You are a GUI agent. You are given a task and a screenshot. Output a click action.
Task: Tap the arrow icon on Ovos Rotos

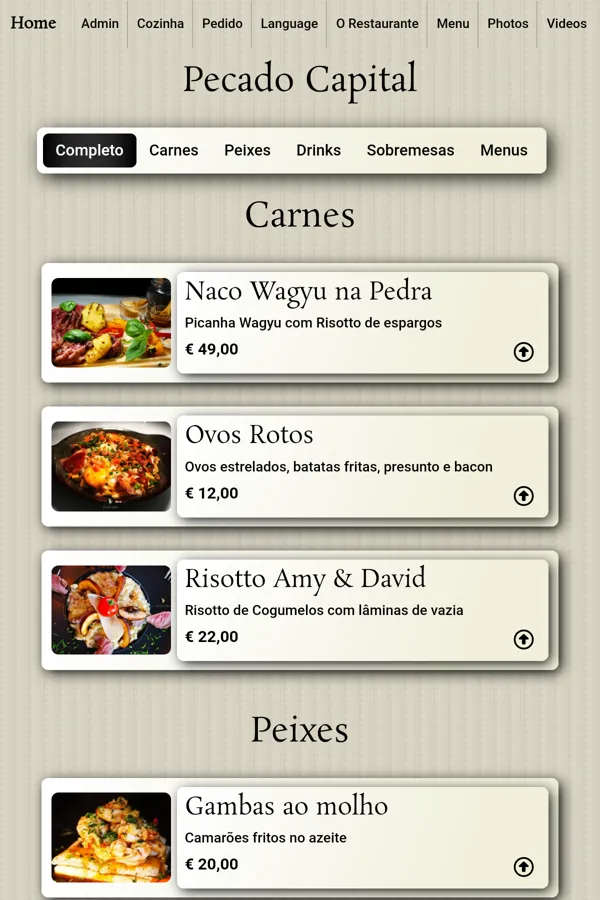click(x=524, y=496)
